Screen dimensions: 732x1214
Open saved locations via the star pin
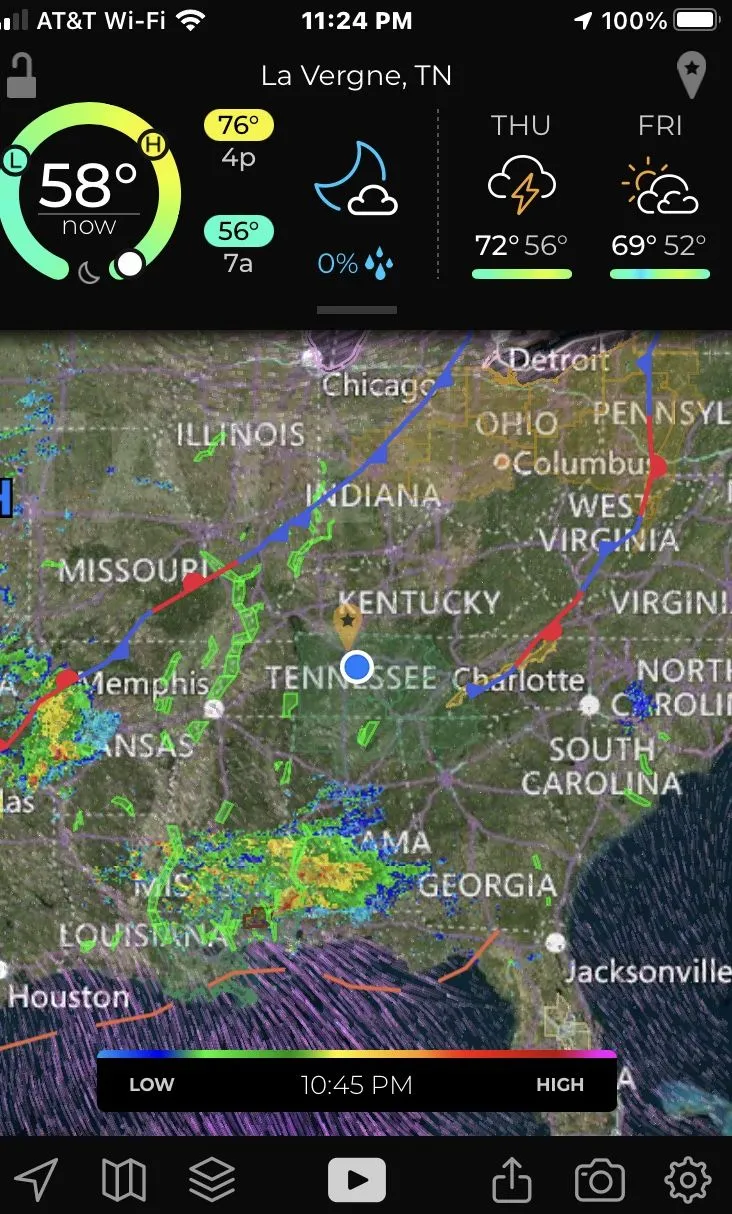(691, 76)
